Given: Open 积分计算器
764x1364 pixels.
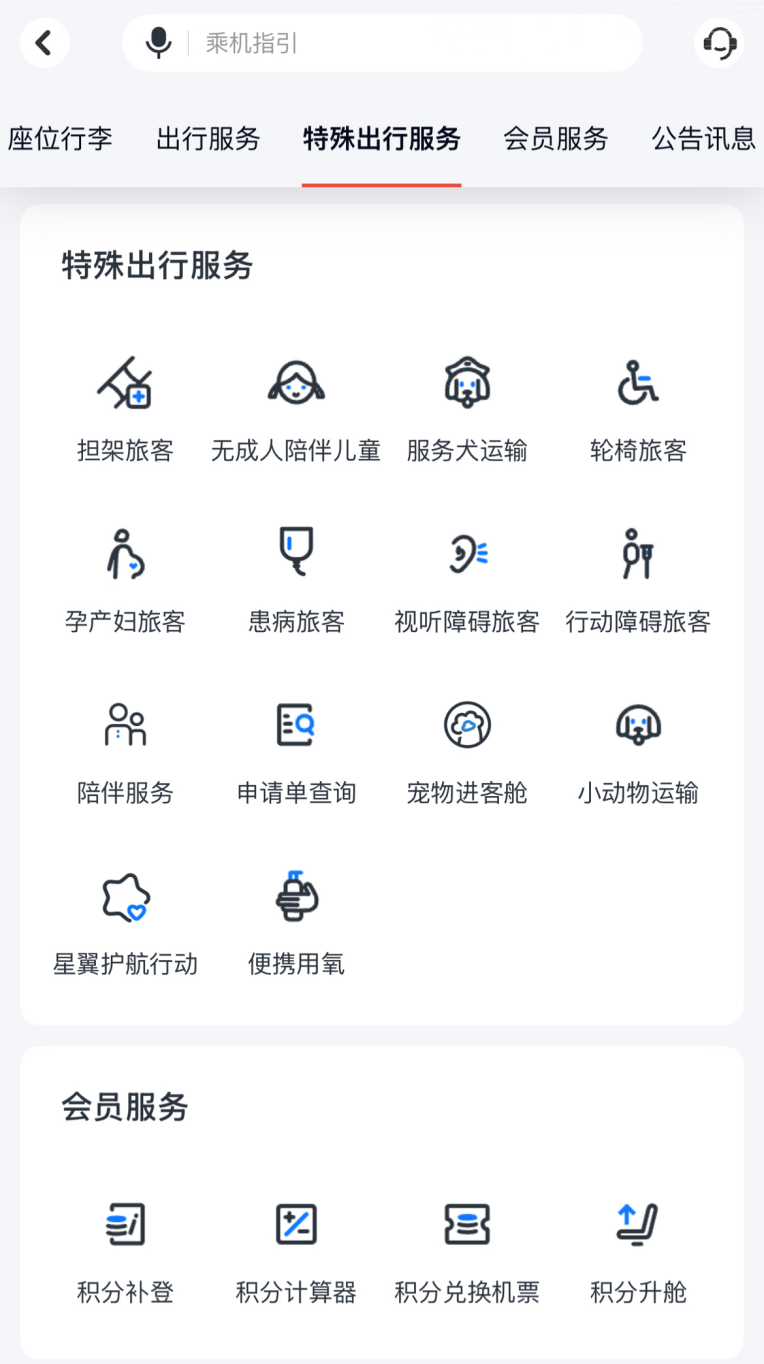Looking at the screenshot, I should (x=296, y=1252).
